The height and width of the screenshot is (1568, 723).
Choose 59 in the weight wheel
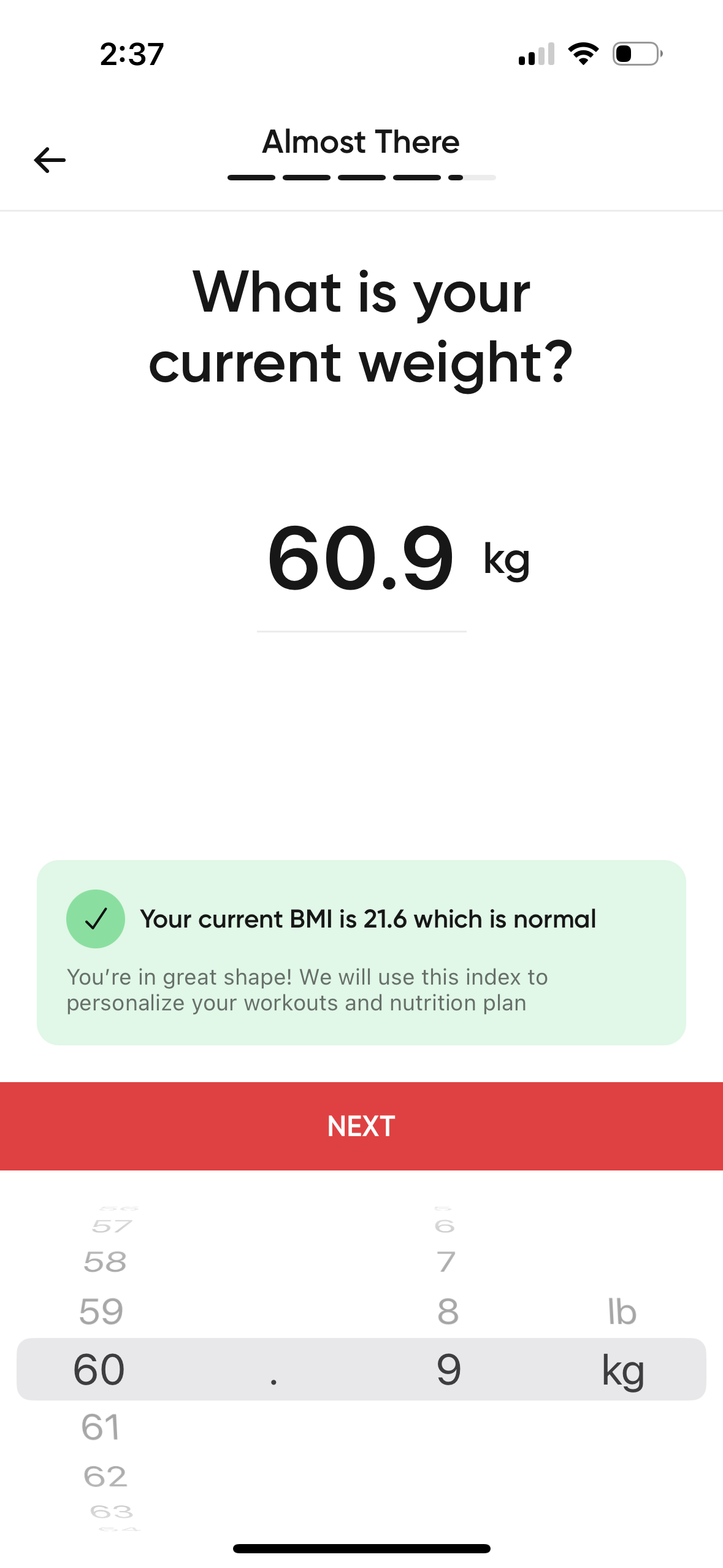[100, 1312]
